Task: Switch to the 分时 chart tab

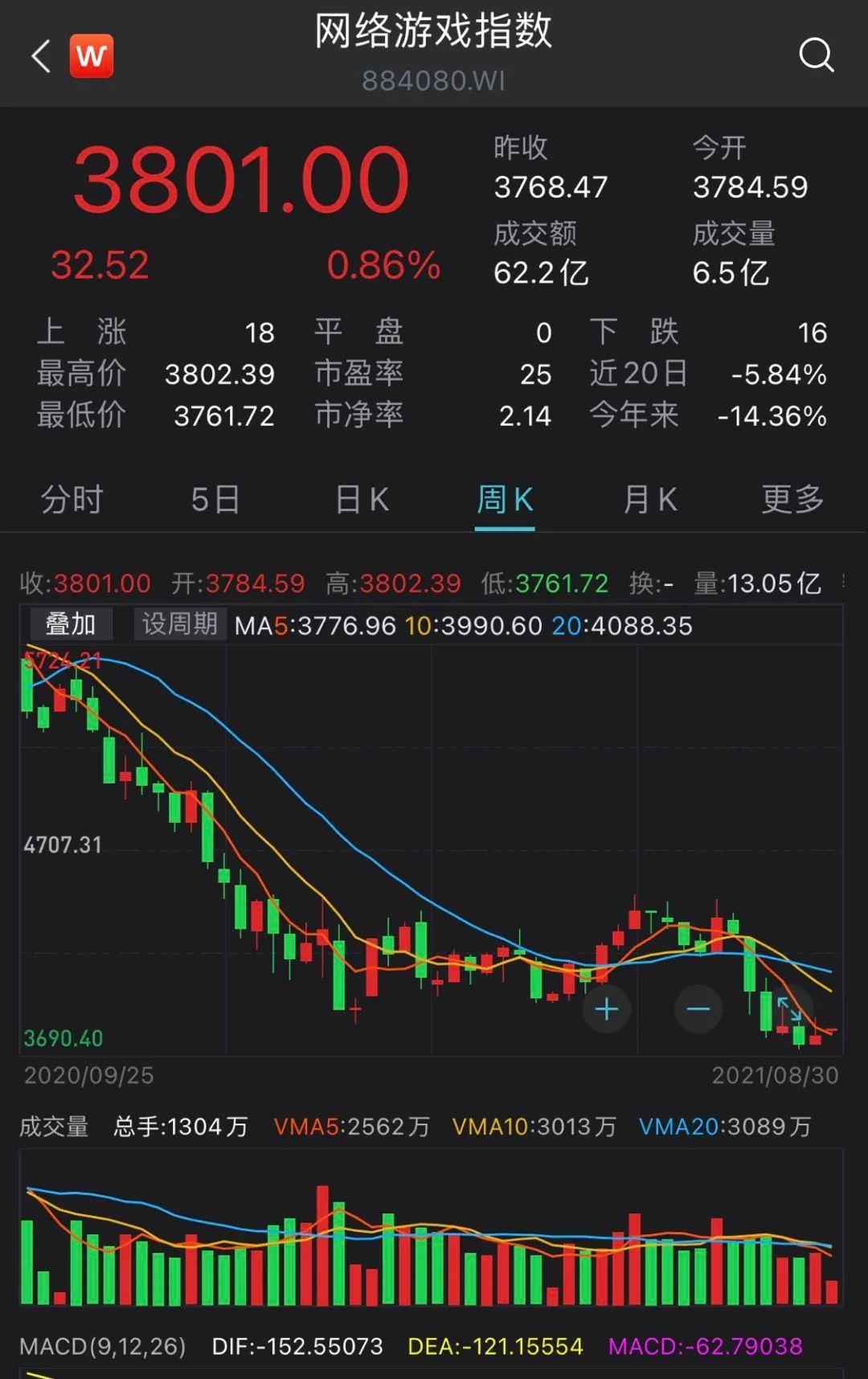Action: [x=72, y=500]
